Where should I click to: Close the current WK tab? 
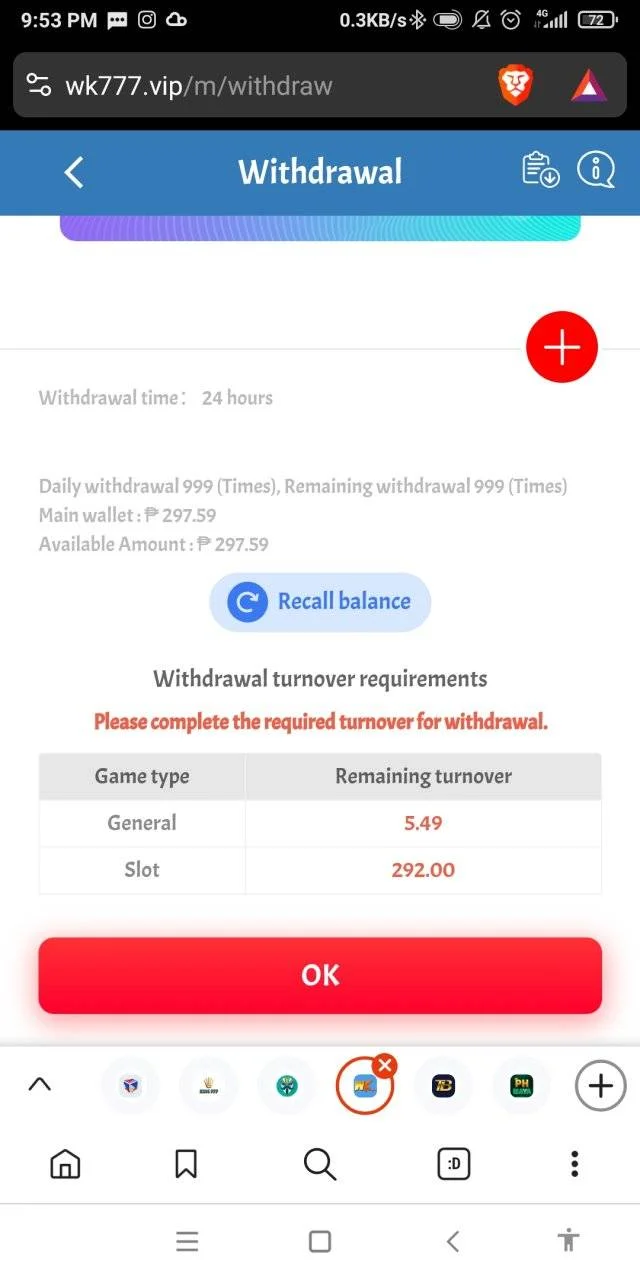pyautogui.click(x=385, y=1065)
